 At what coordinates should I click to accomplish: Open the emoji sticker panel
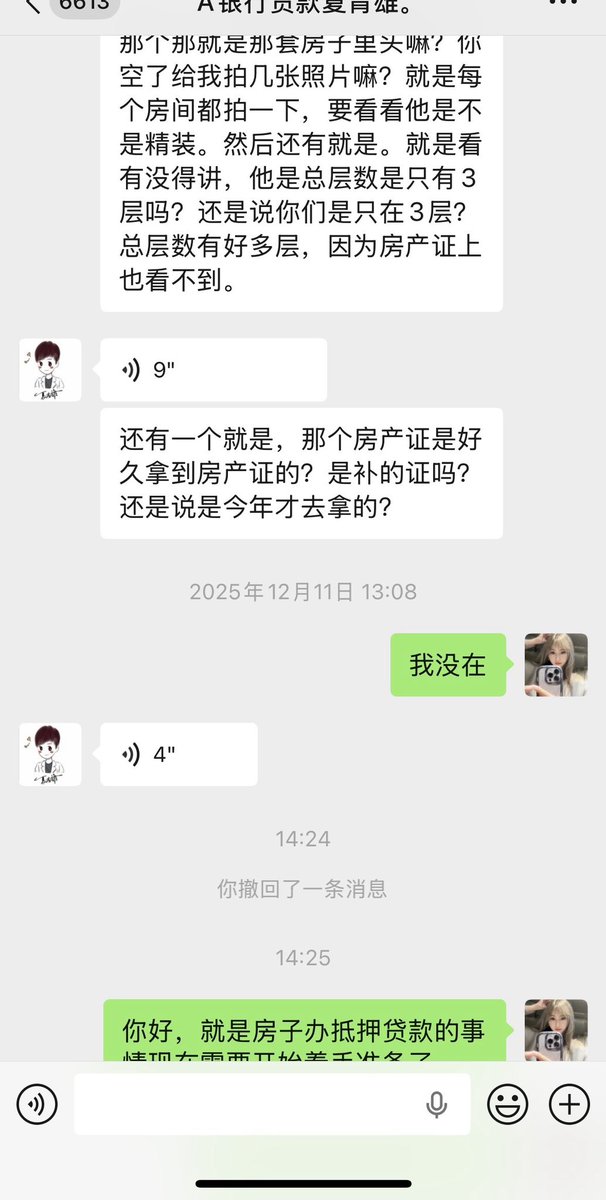tap(508, 1104)
